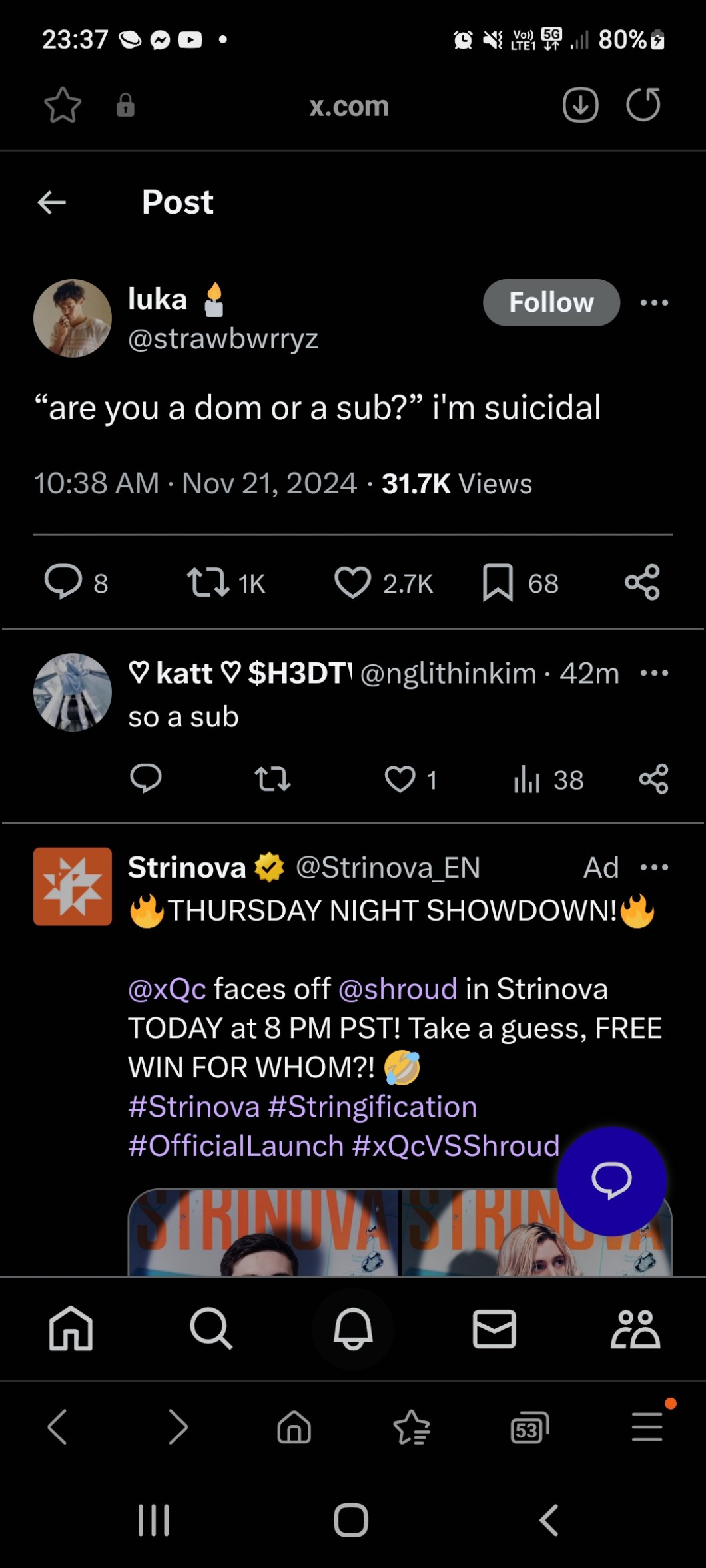
Task: Open more options for luka's post
Action: coord(654,302)
